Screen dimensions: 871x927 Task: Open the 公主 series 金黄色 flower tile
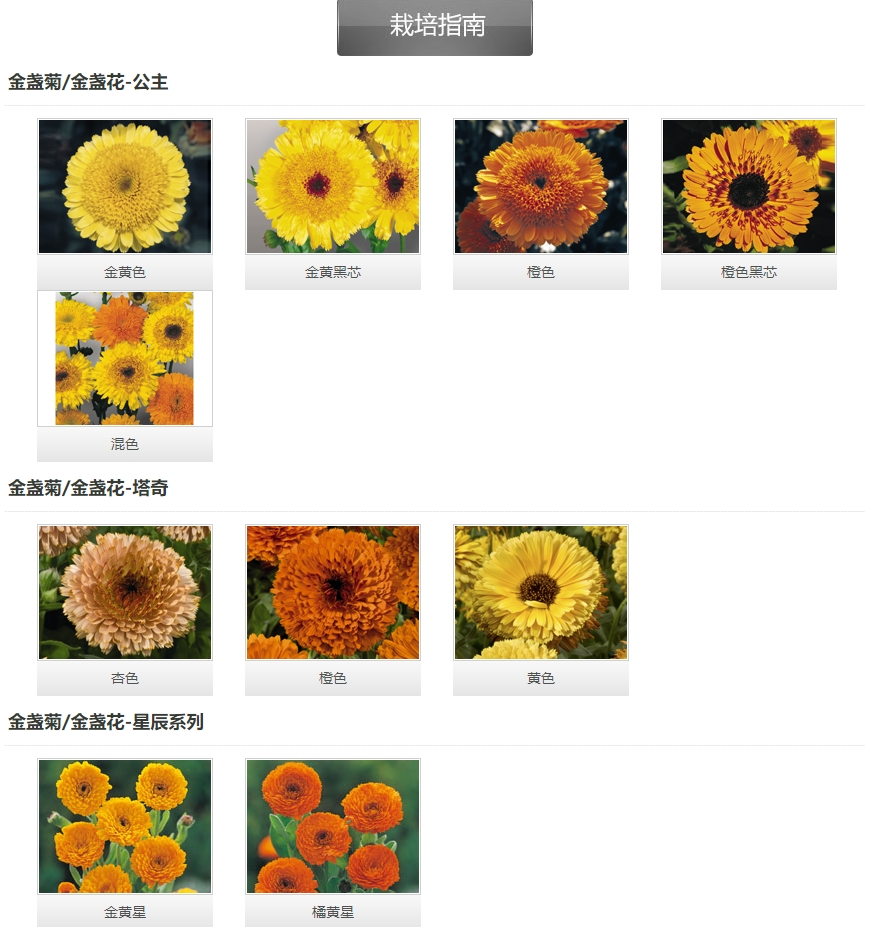pos(125,187)
